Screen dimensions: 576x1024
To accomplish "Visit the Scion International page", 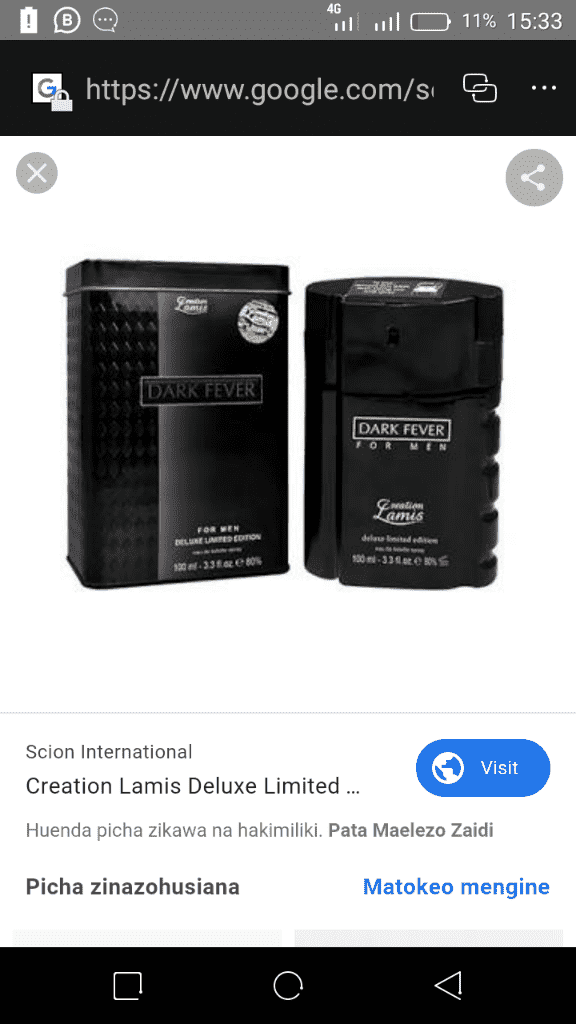I will 483,767.
